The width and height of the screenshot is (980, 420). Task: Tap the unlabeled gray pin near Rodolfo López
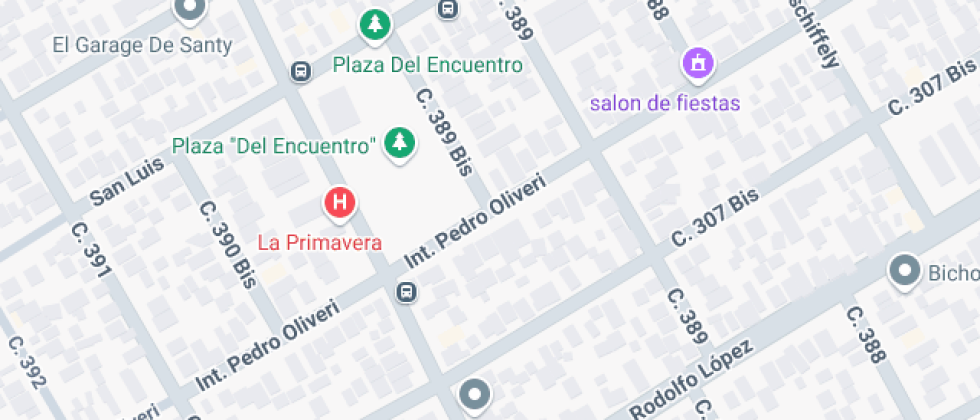tap(475, 396)
